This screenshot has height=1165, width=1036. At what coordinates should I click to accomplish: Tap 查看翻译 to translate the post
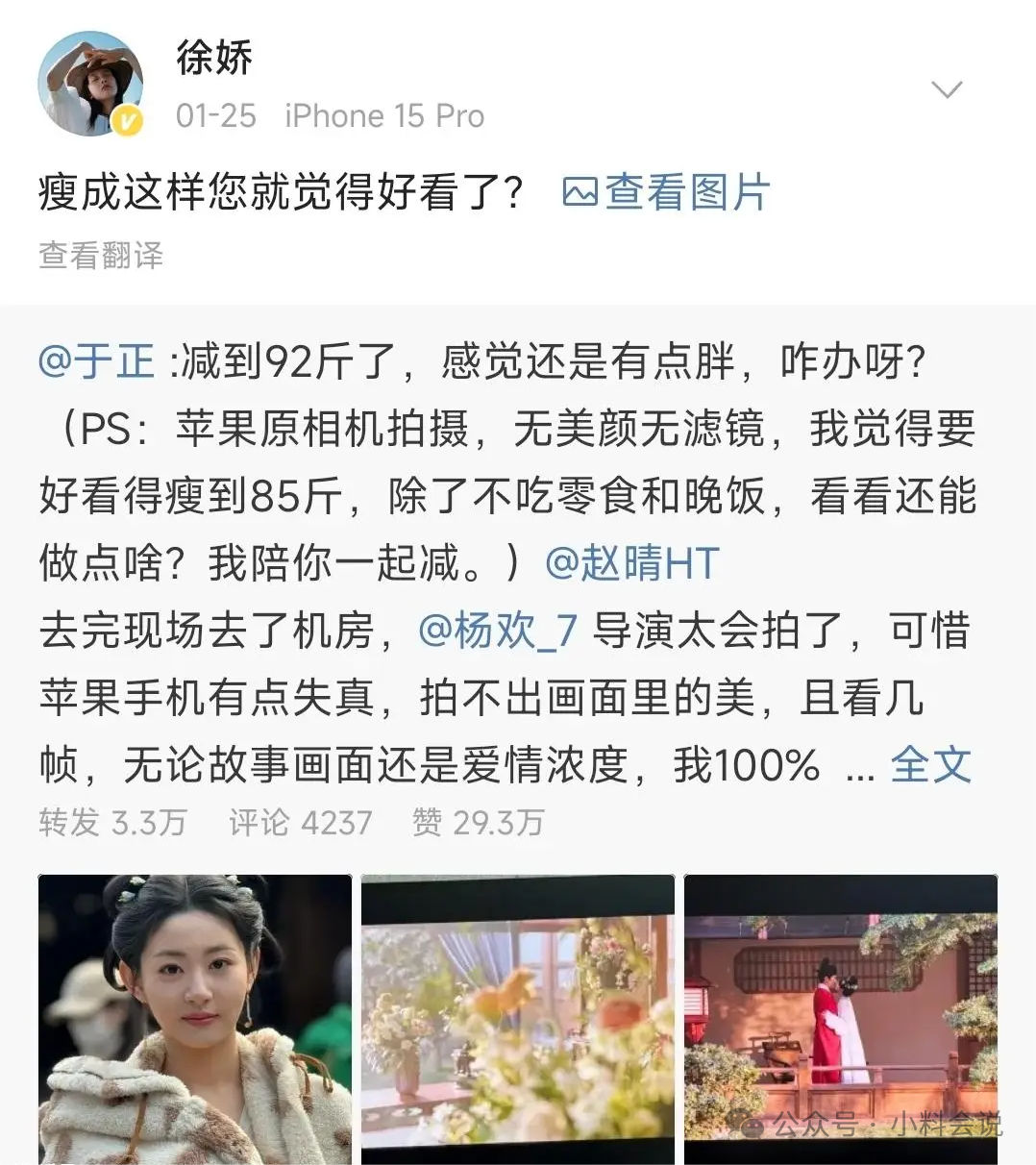pos(101,256)
